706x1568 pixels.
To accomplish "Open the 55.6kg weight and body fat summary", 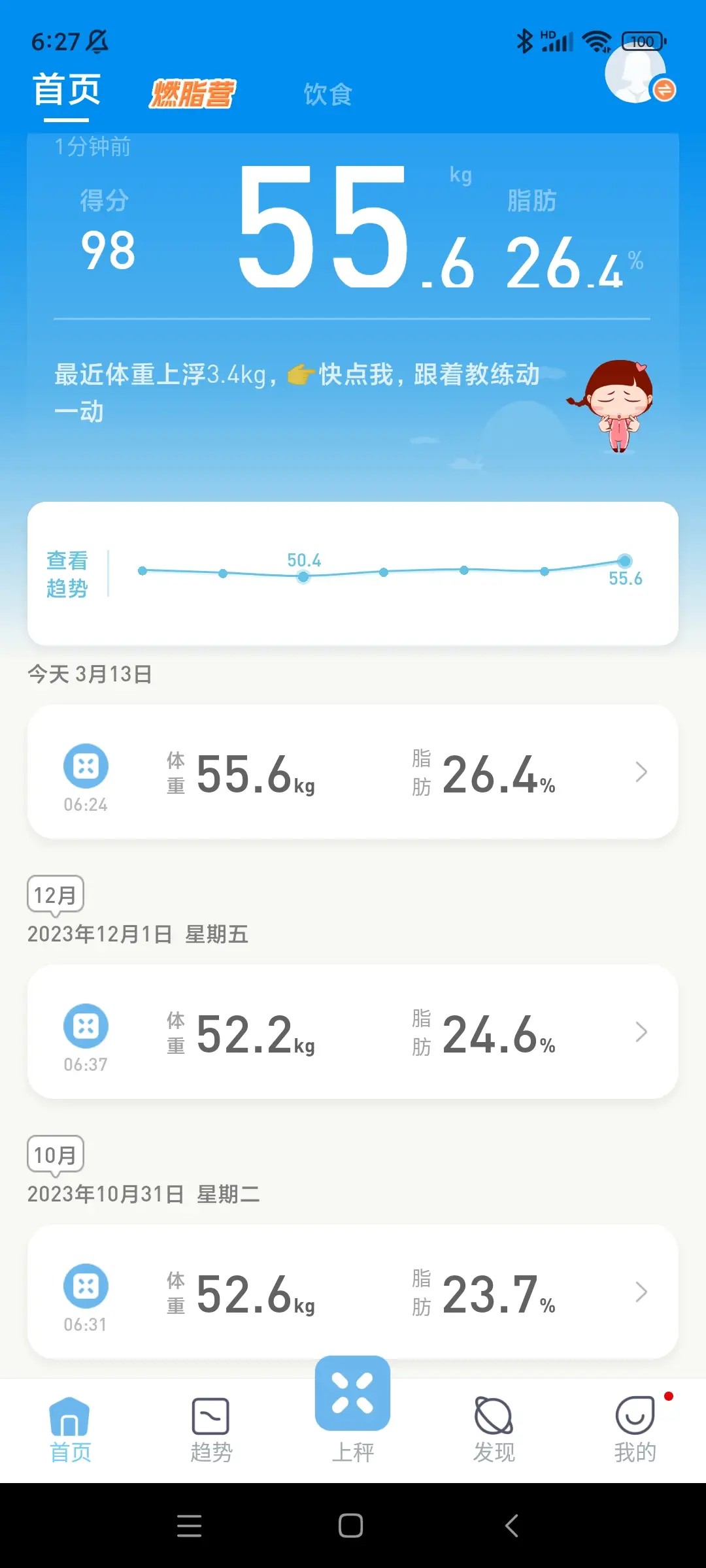I will [353, 229].
